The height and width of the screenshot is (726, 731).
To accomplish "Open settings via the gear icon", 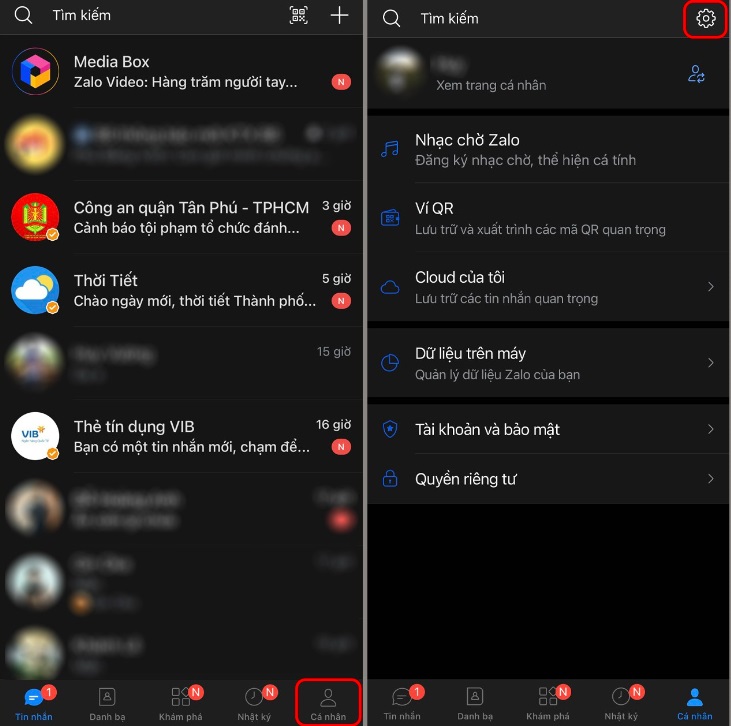I will pyautogui.click(x=706, y=18).
